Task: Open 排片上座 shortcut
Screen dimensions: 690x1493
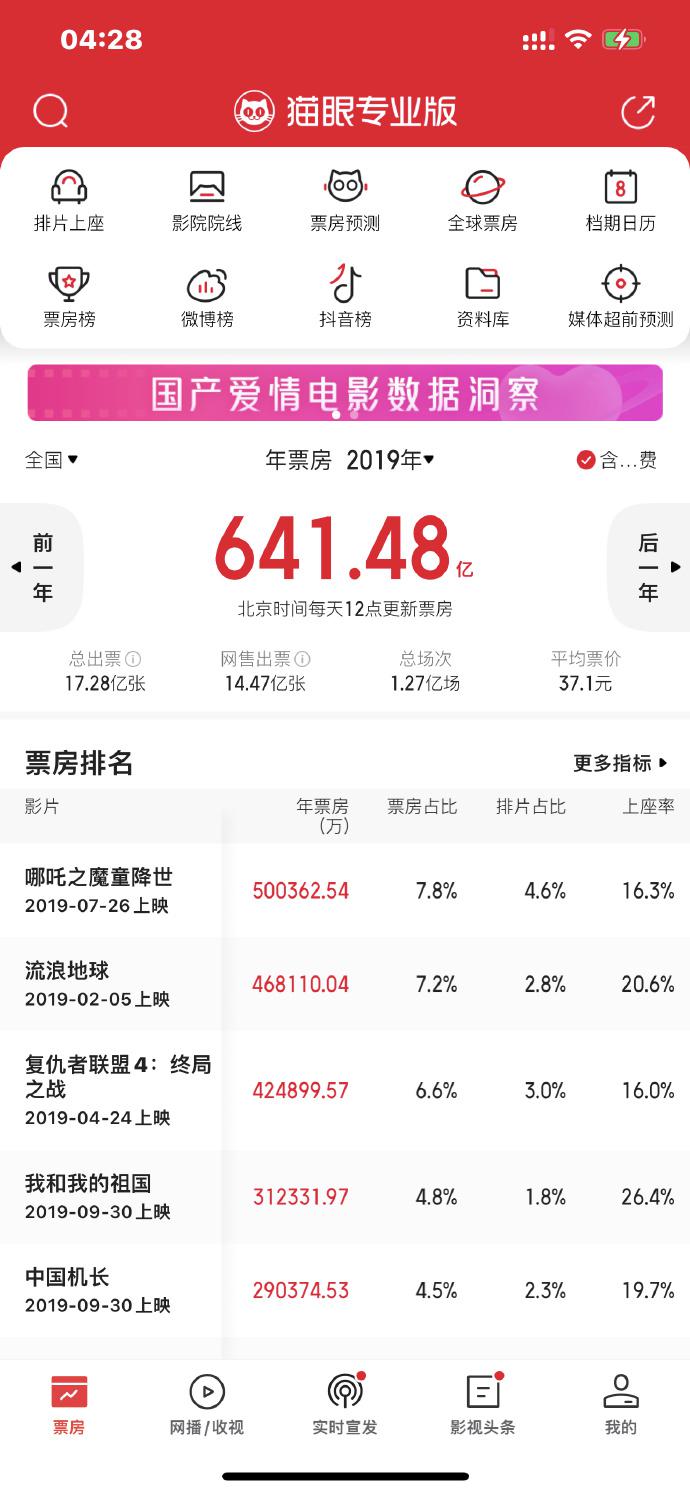Action: point(69,200)
